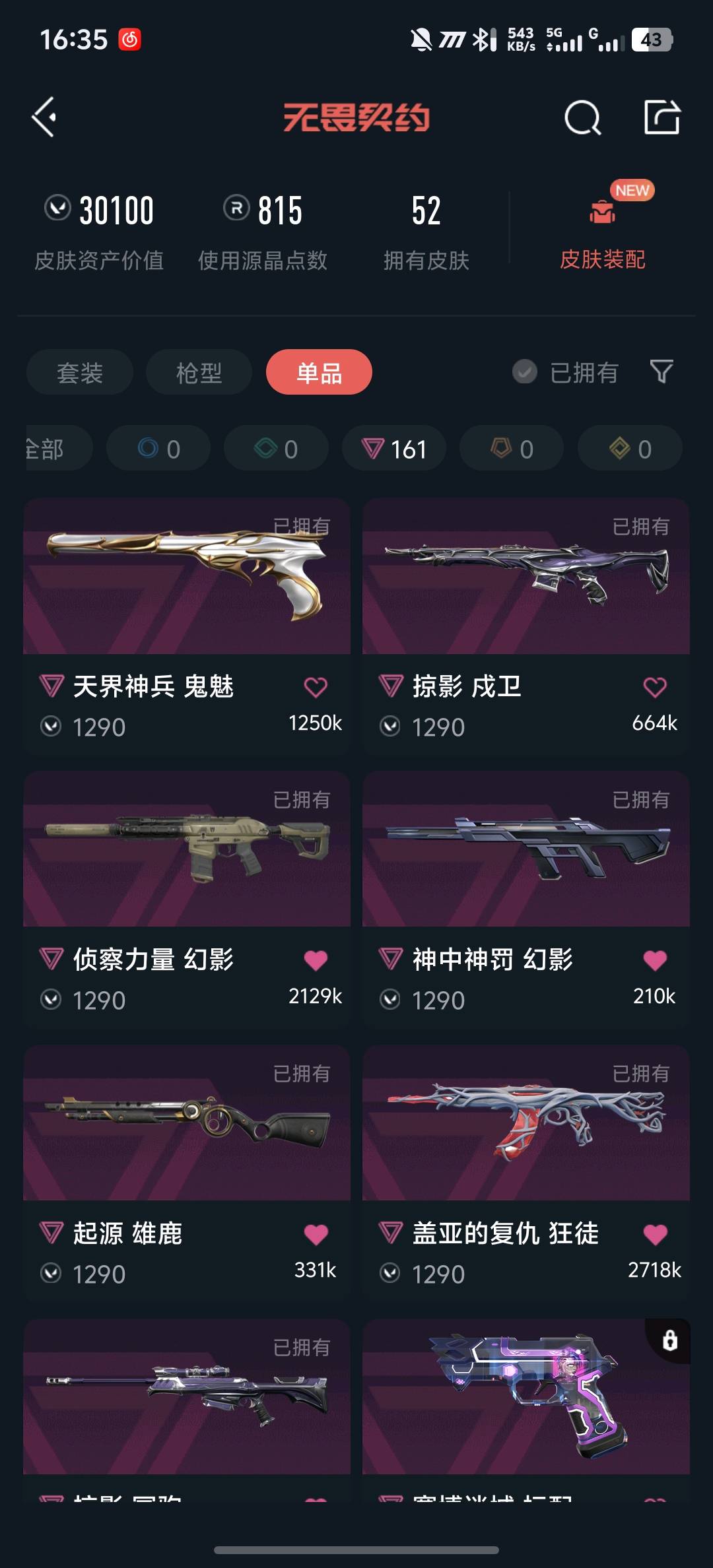This screenshot has height=1568, width=713.
Task: Like the 掠影 戍卫 skin
Action: [x=655, y=688]
